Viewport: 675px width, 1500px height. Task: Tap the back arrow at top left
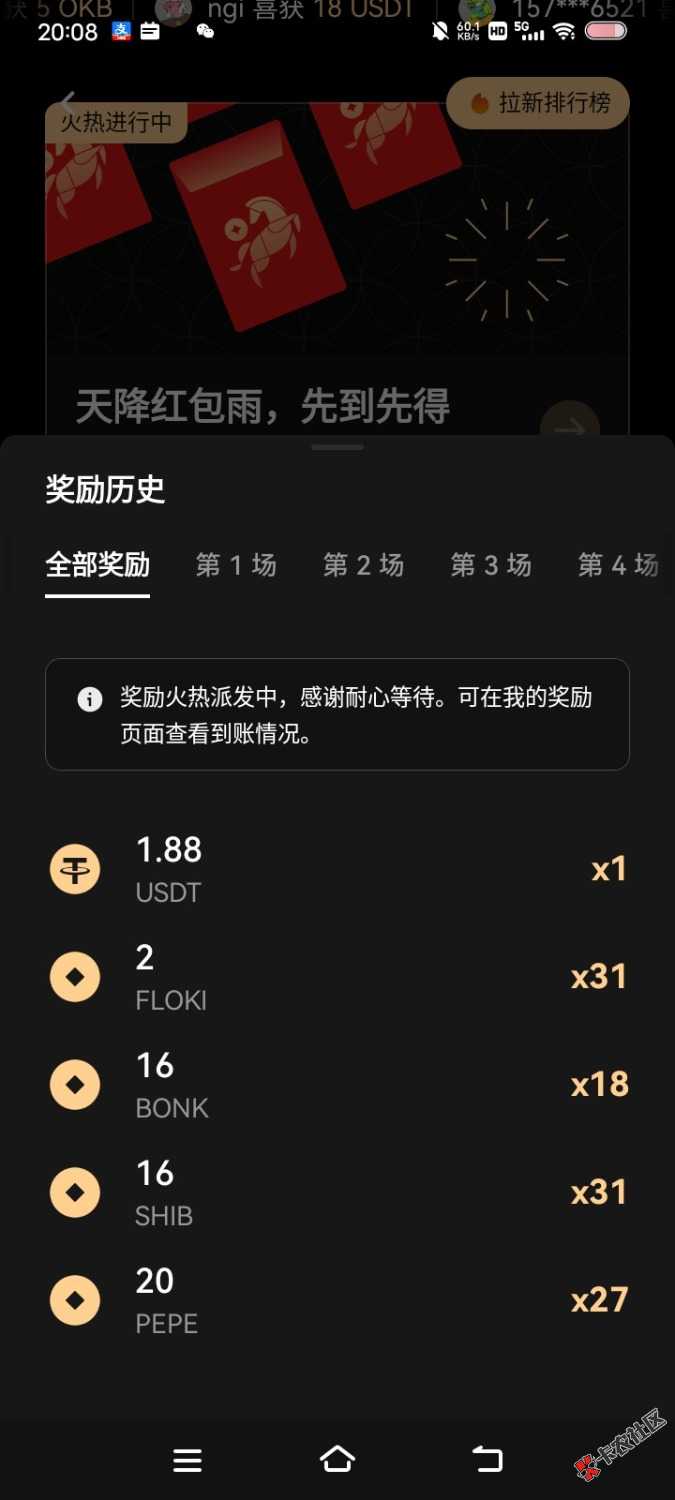[68, 102]
